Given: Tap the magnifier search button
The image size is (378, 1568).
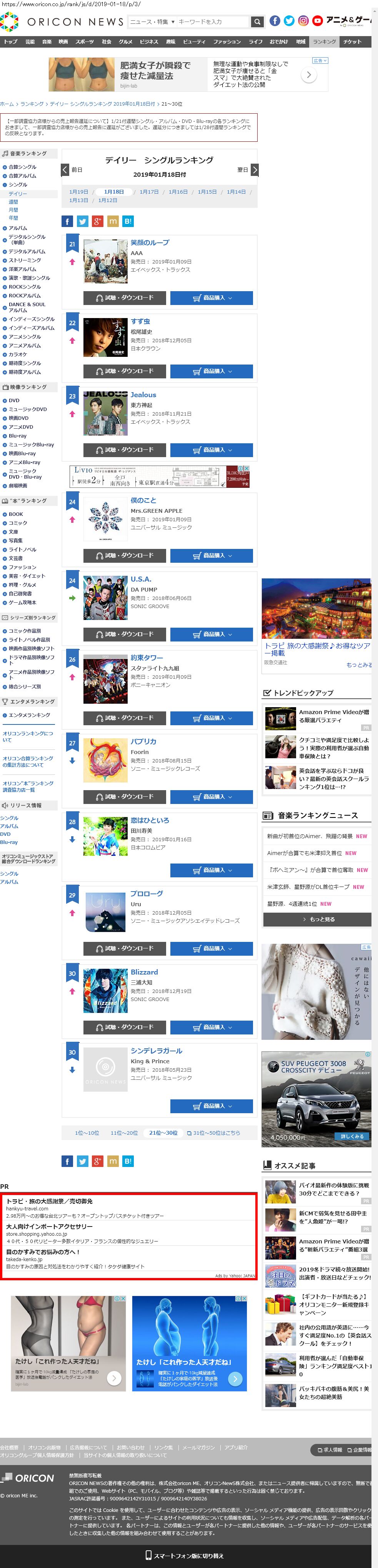Looking at the screenshot, I should pyautogui.click(x=257, y=22).
